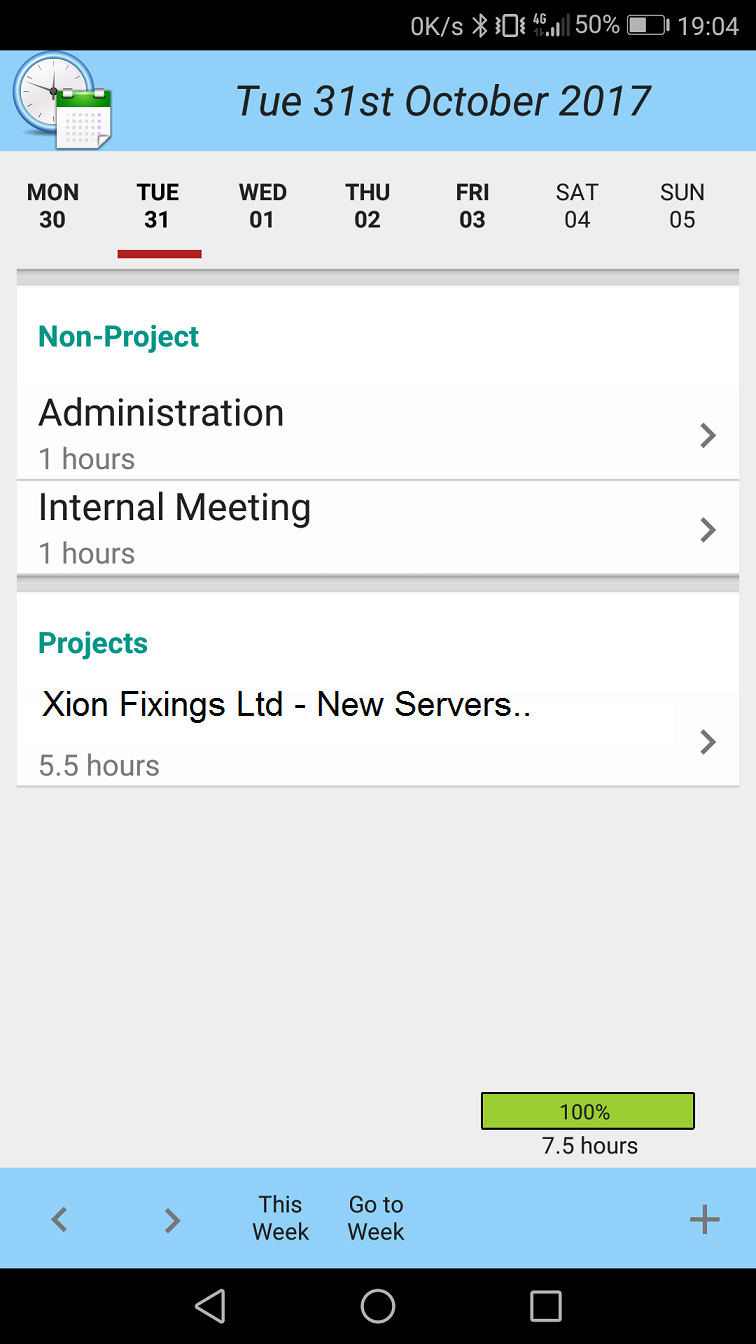This screenshot has width=756, height=1344.
Task: Tap This Week
Action: 280,1218
